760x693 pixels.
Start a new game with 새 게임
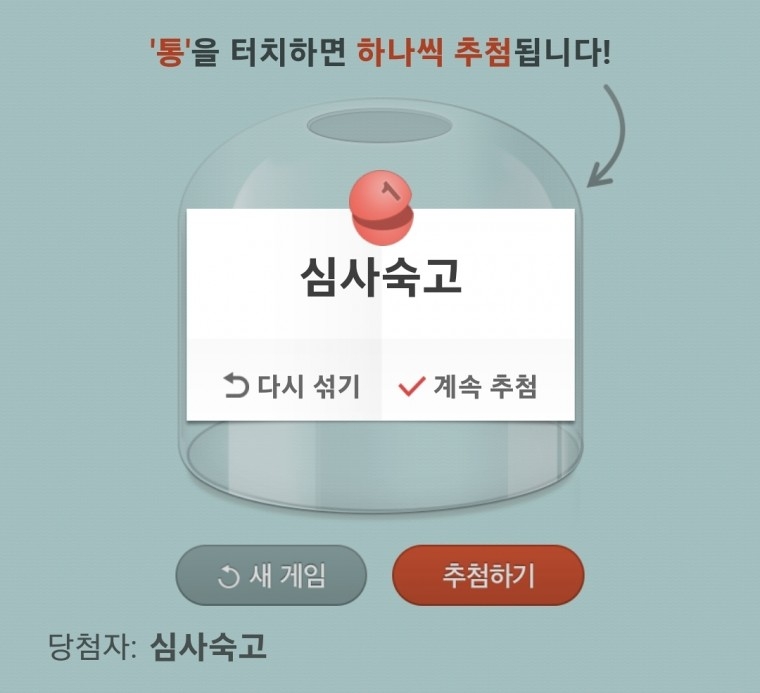[x=271, y=576]
